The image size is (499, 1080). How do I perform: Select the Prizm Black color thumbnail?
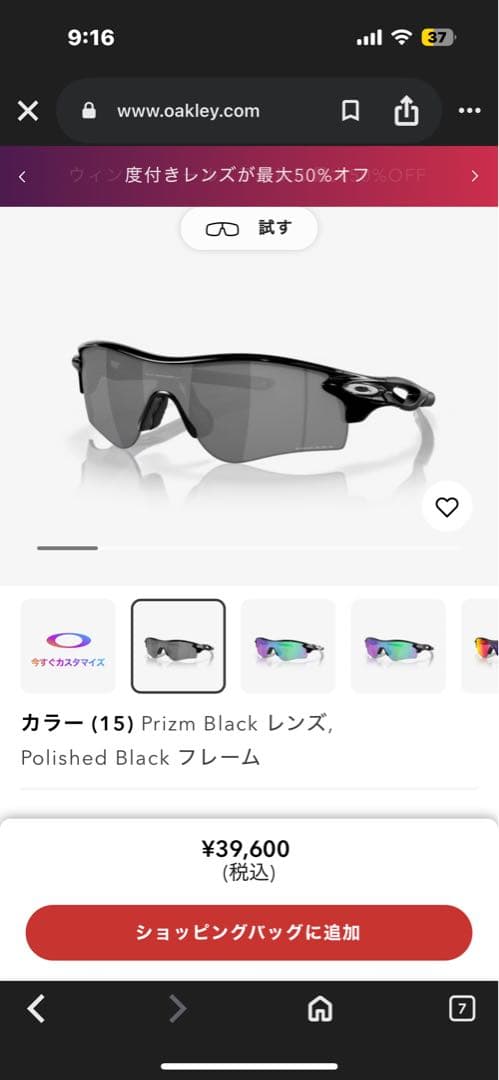179,646
